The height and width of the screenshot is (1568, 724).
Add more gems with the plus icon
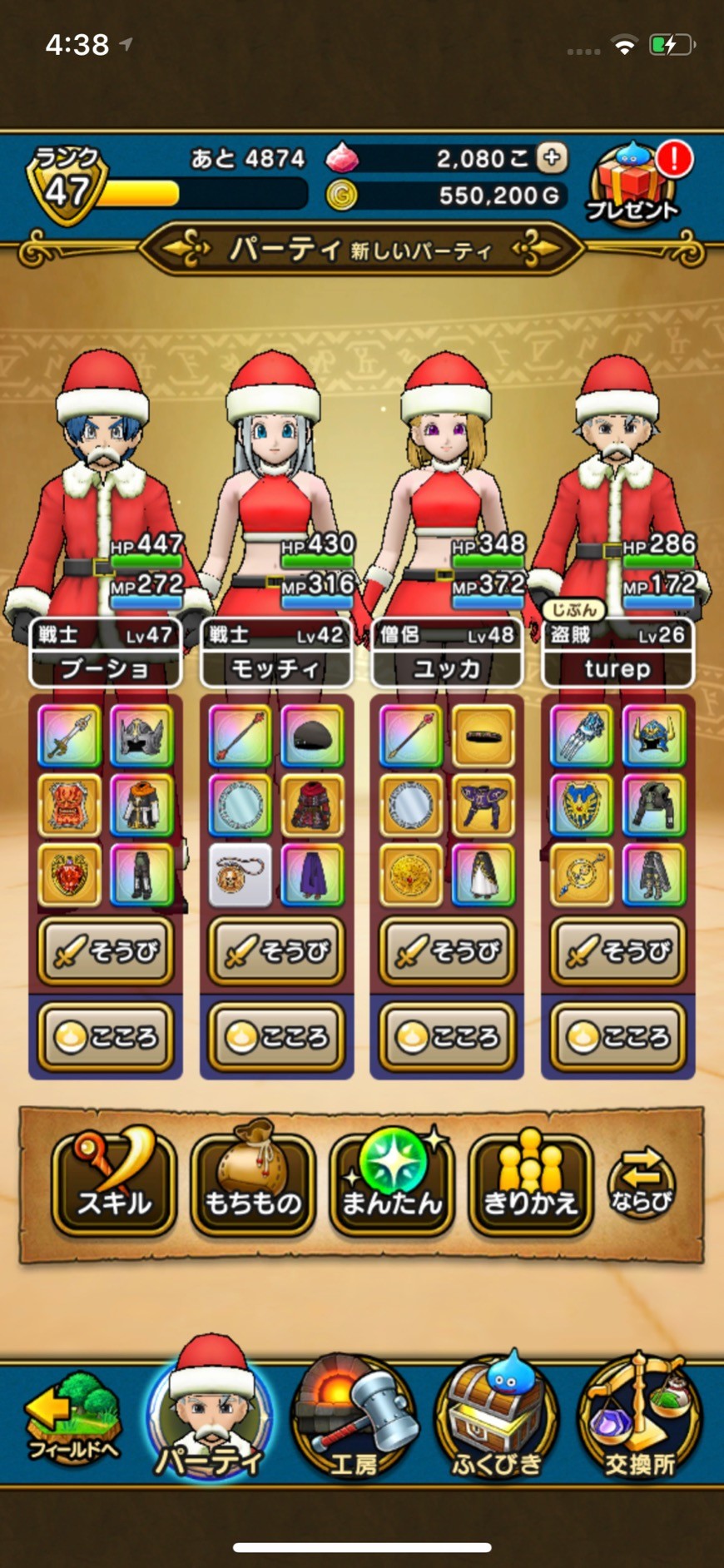(552, 156)
